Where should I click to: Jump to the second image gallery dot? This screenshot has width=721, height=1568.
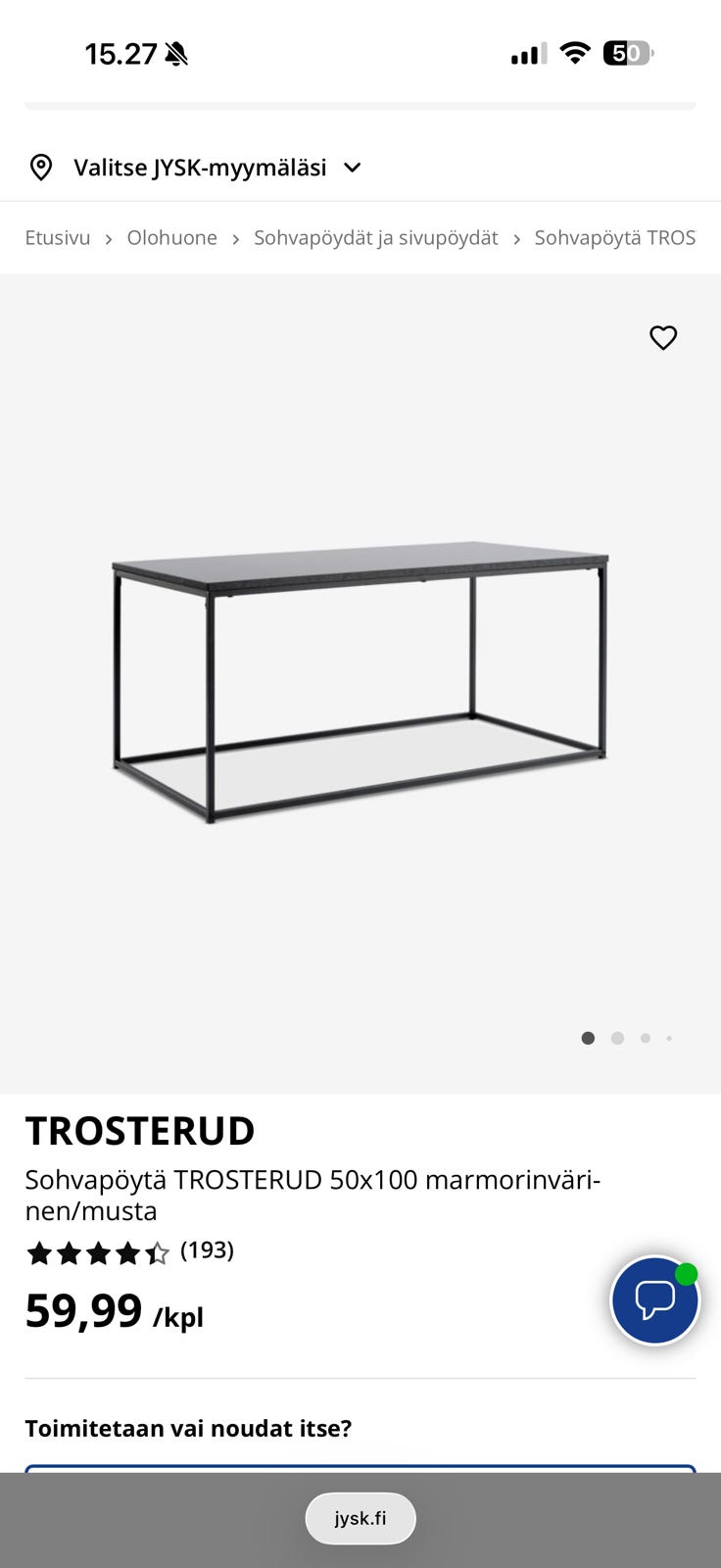pos(617,1038)
